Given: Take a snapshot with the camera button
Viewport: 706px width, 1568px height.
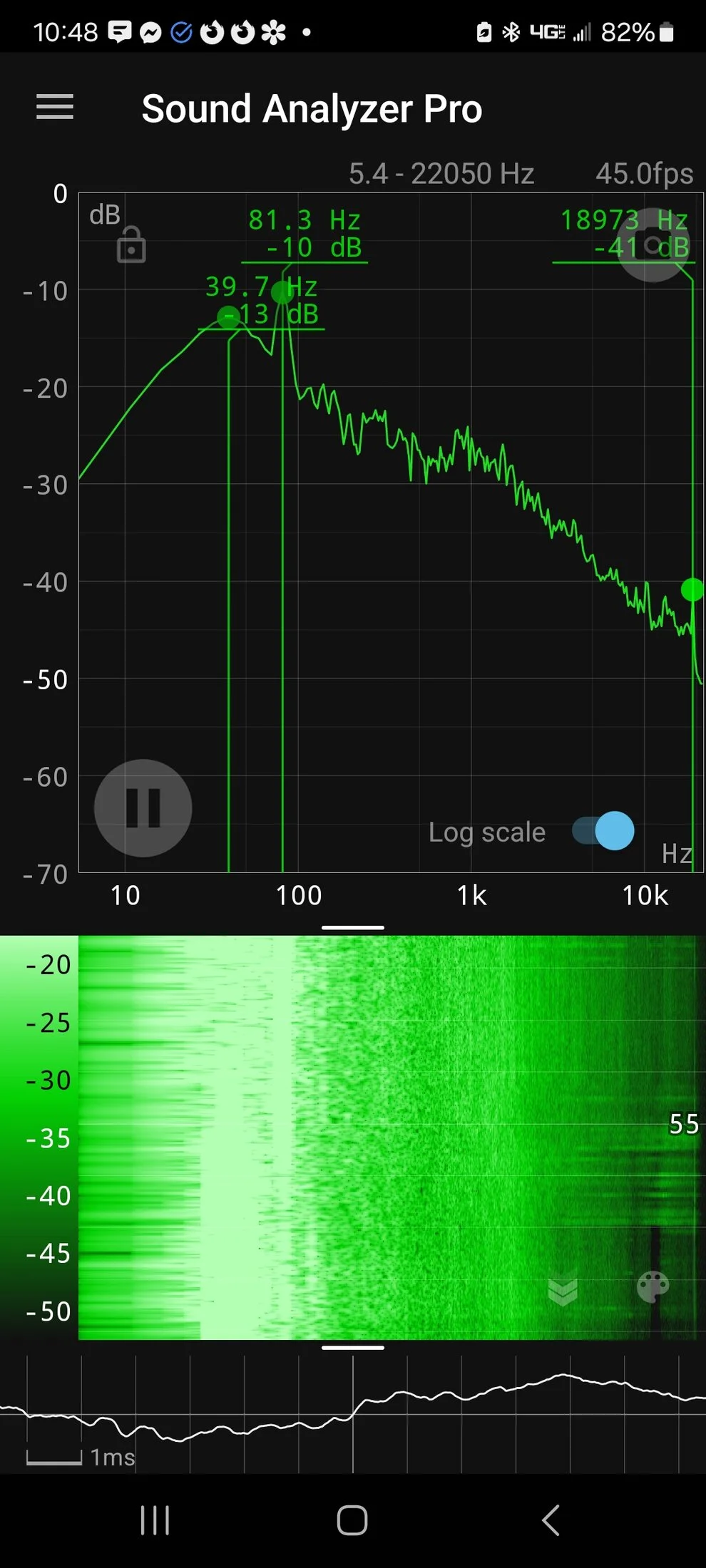Looking at the screenshot, I should [x=653, y=245].
